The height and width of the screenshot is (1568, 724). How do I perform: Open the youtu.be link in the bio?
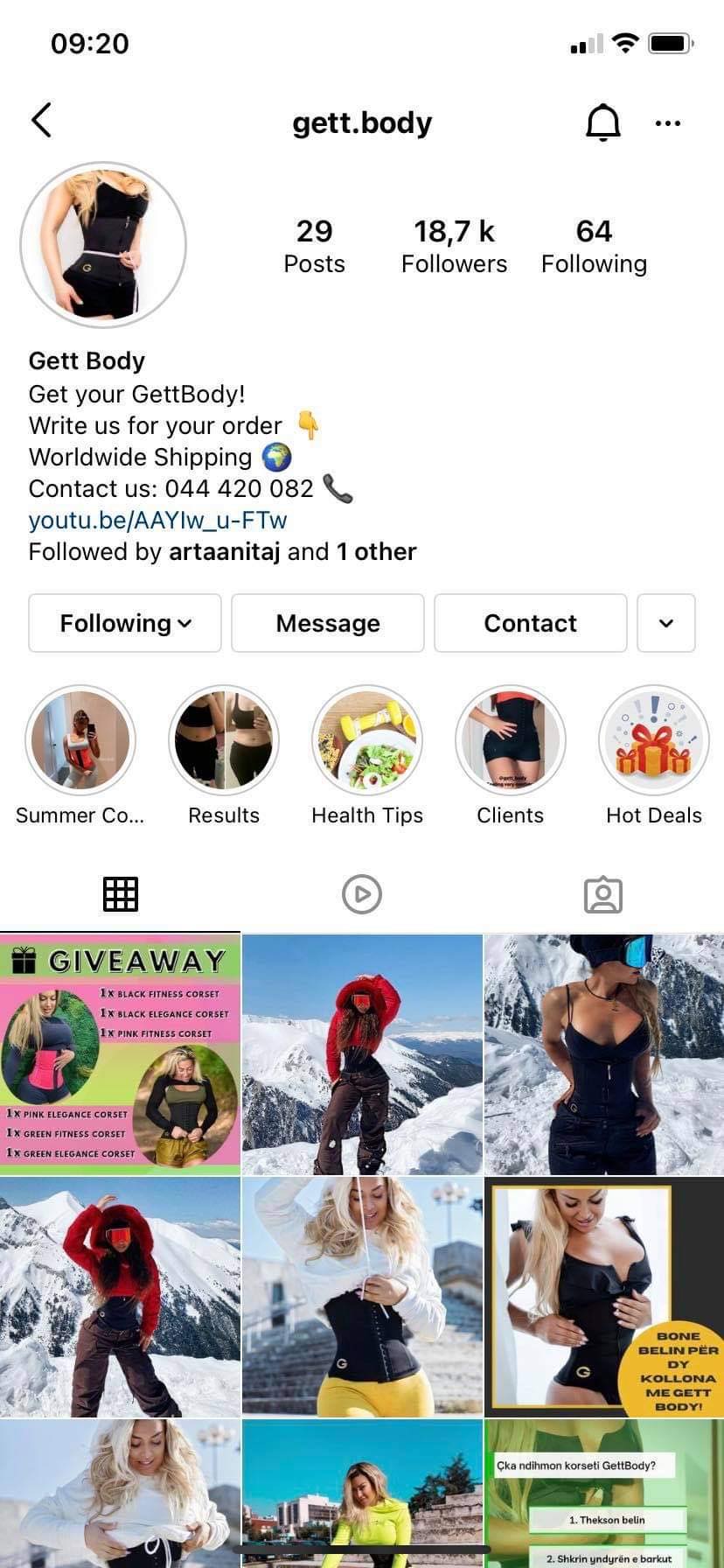[x=157, y=521]
